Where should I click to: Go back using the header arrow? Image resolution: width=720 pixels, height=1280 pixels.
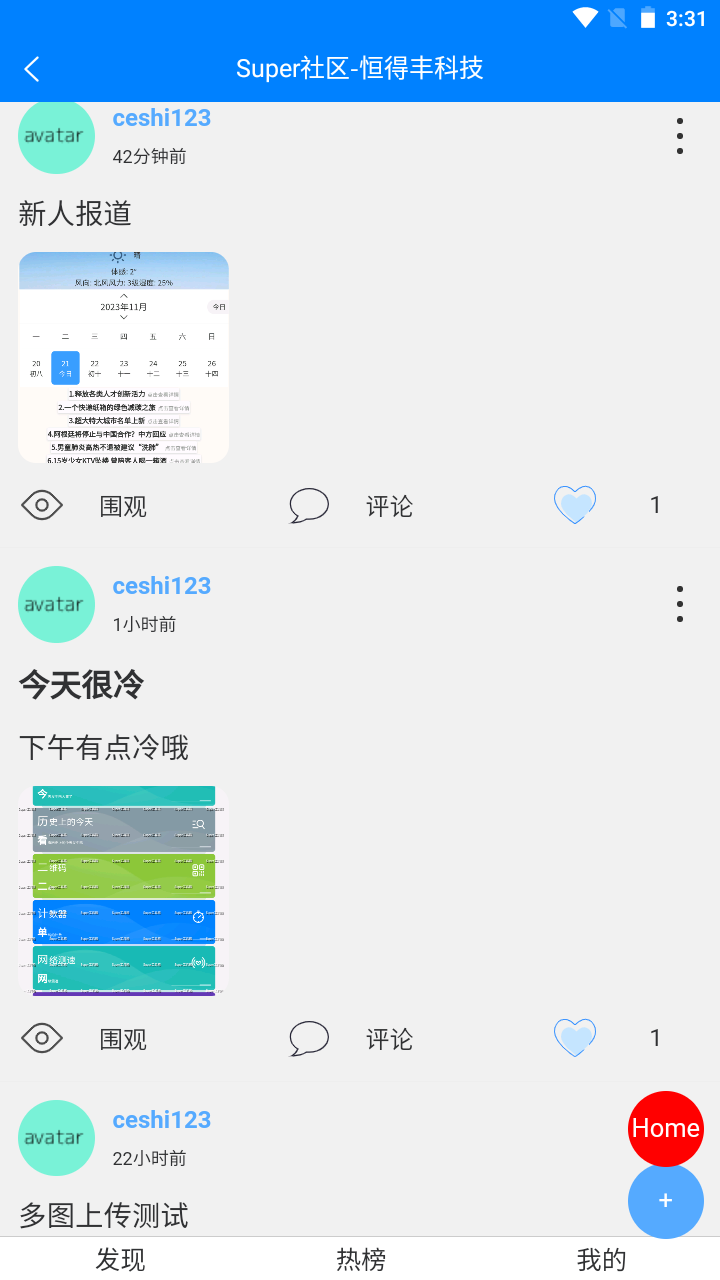[x=32, y=68]
